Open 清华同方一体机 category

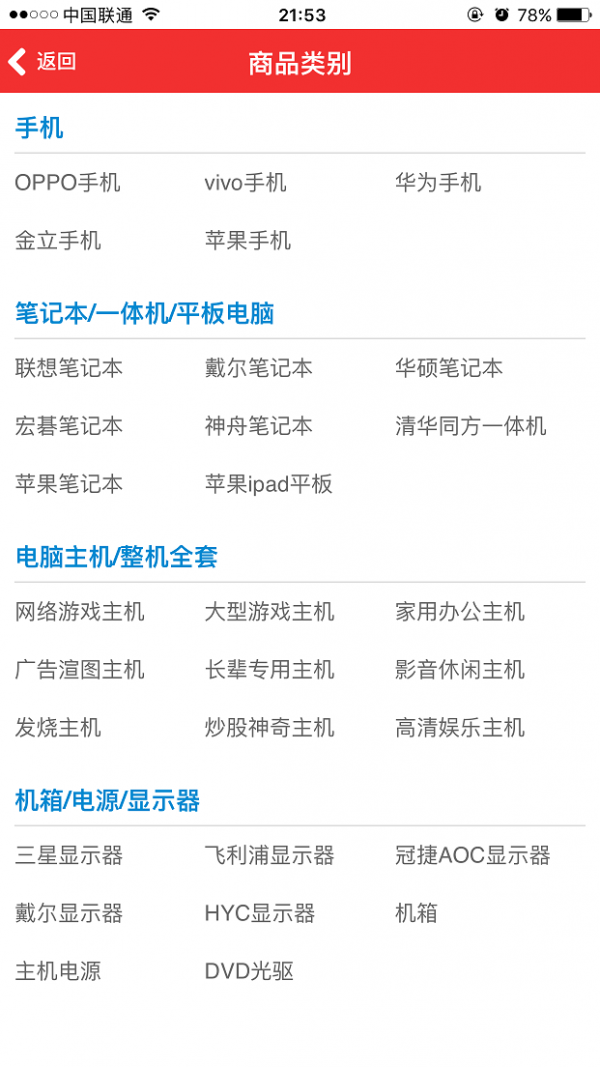click(x=470, y=426)
